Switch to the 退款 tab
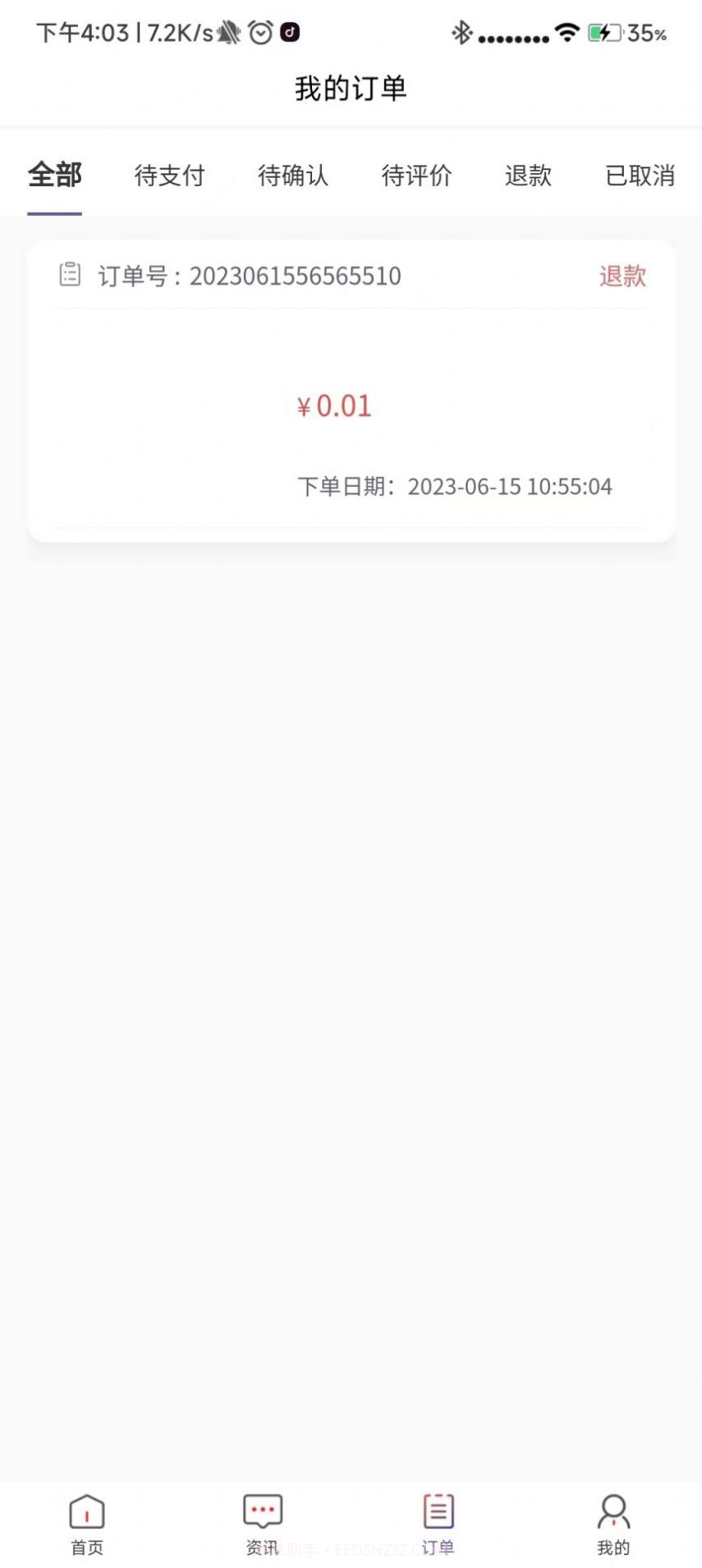 (x=528, y=176)
